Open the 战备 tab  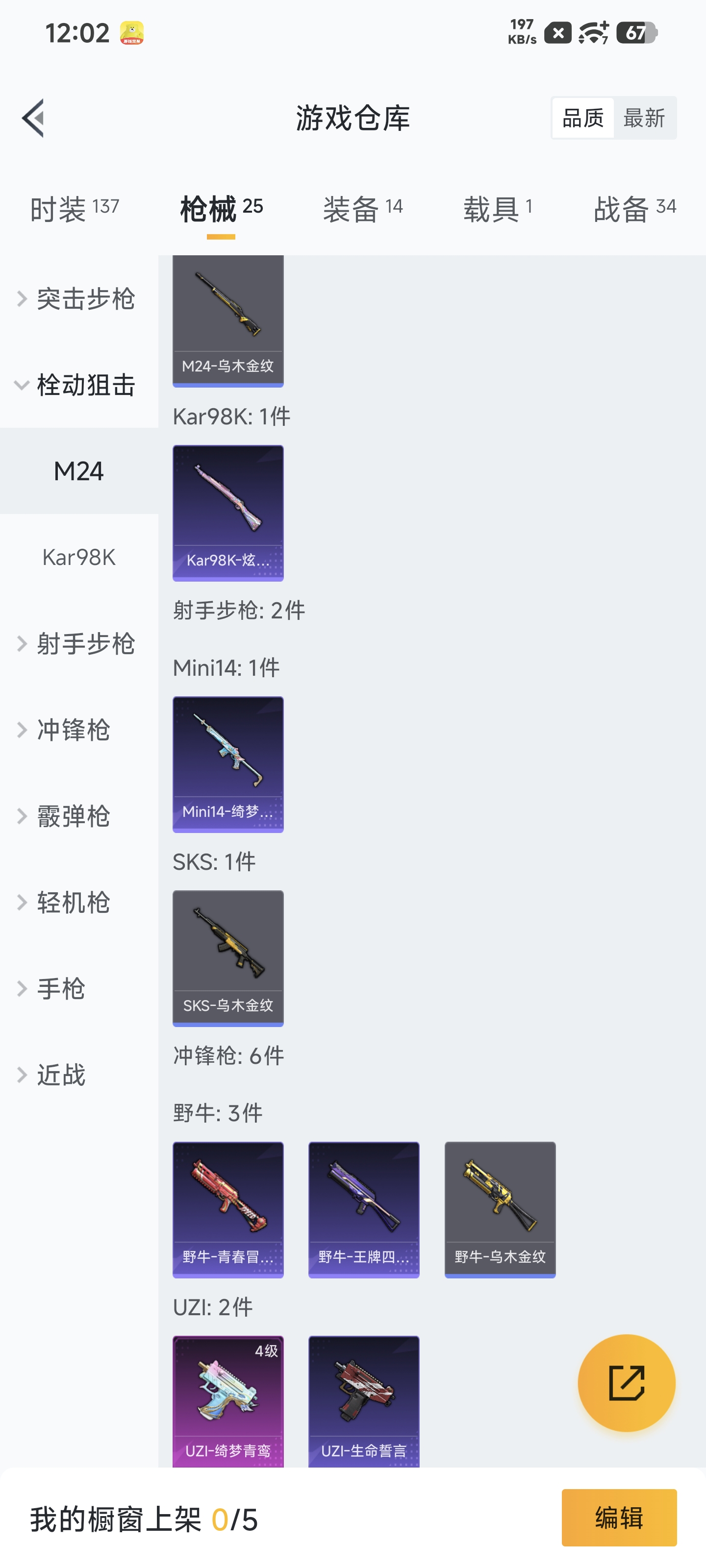(x=633, y=207)
